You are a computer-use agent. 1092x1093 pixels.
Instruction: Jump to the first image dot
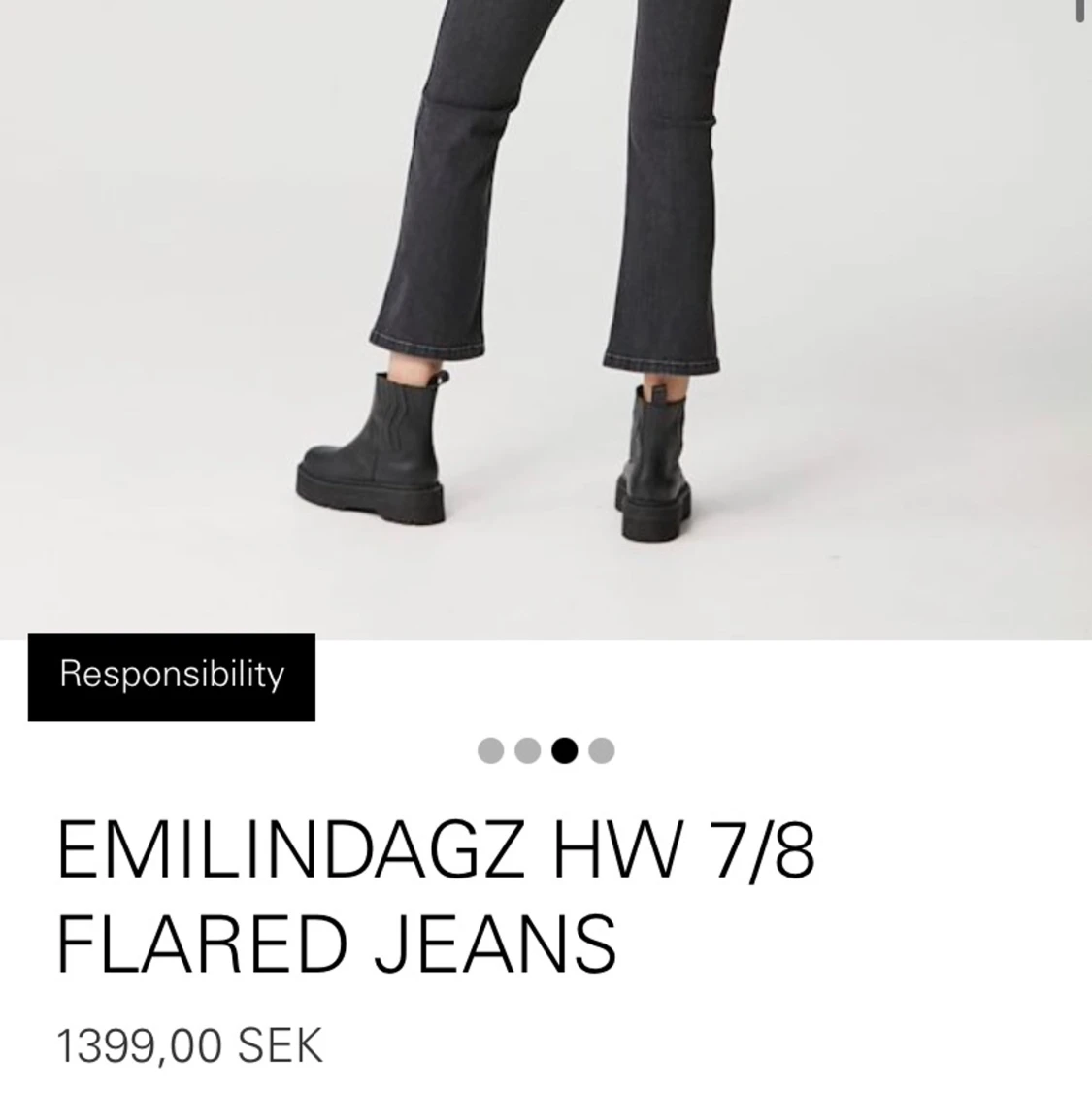491,750
